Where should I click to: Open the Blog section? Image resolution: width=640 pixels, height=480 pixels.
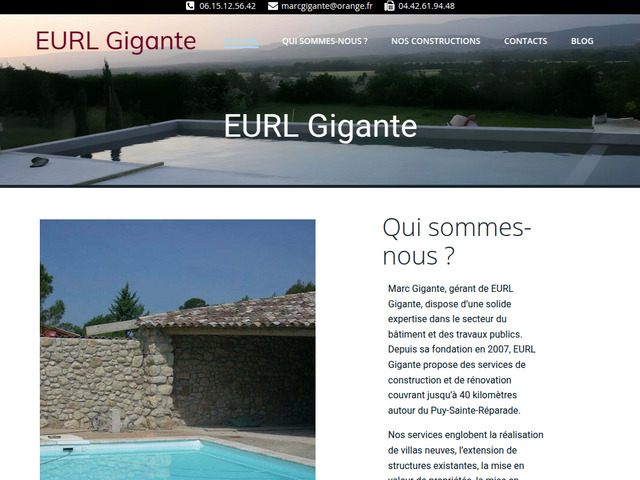pyautogui.click(x=581, y=41)
